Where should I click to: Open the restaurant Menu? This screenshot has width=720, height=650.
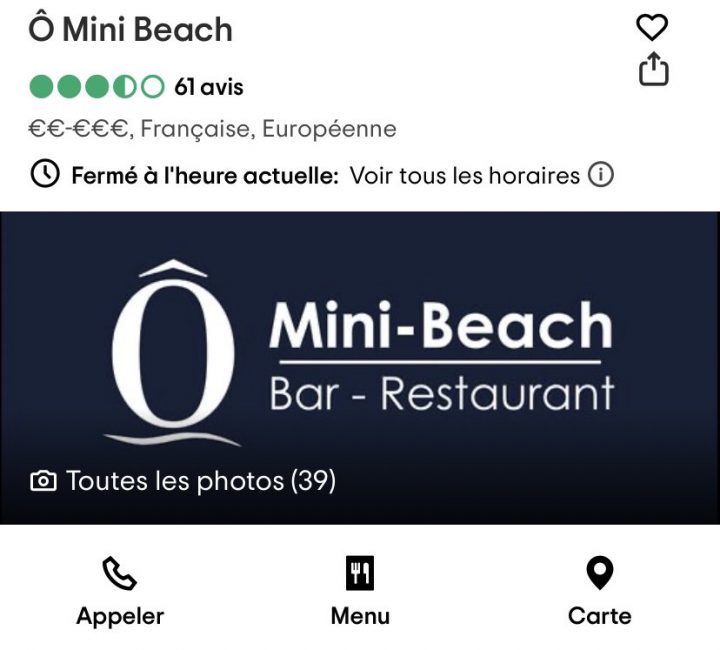pos(360,592)
